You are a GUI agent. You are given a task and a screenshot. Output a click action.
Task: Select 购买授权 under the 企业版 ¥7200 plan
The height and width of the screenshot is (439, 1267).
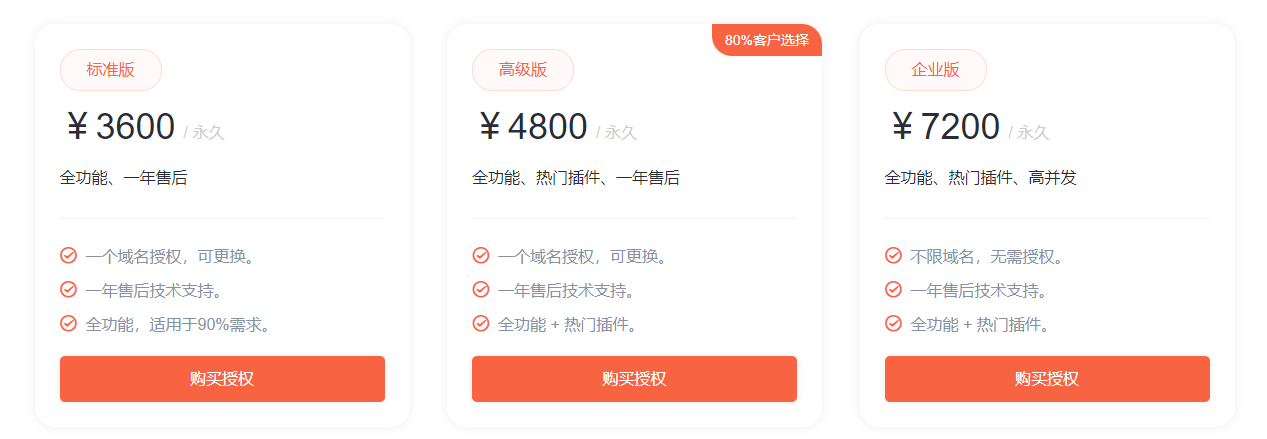click(x=1047, y=379)
